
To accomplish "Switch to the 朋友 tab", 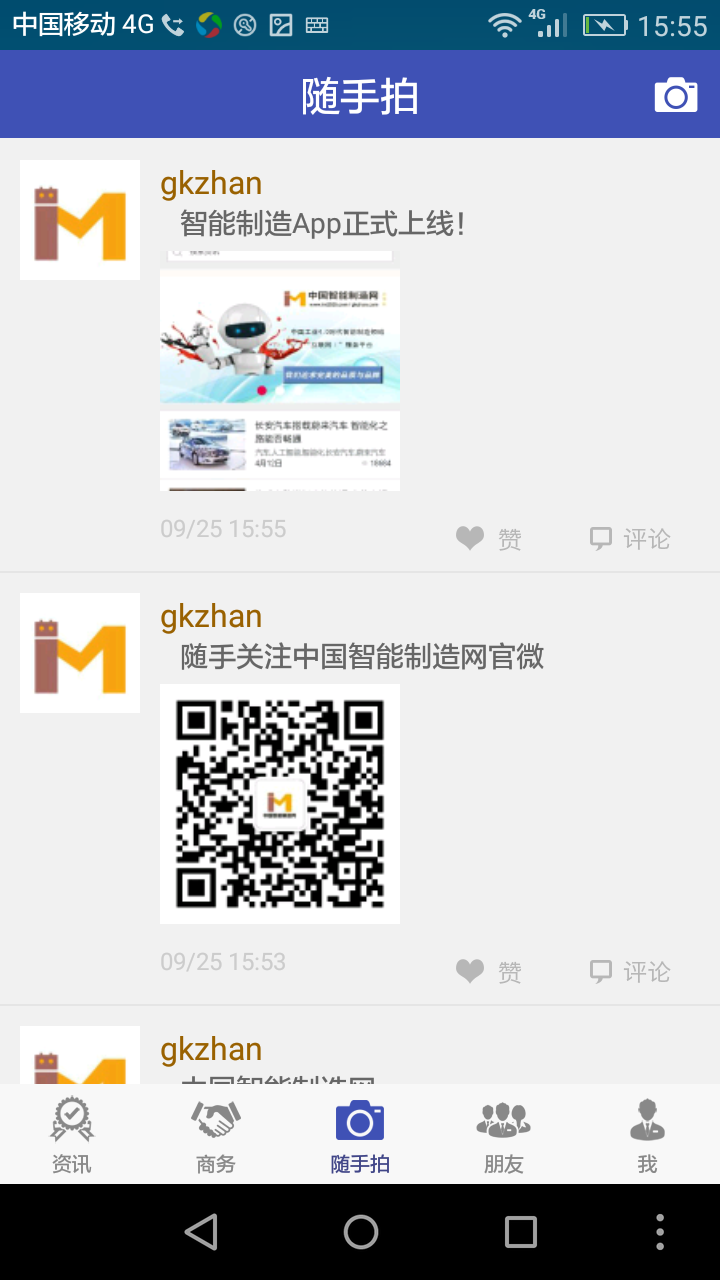I will click(x=504, y=1135).
